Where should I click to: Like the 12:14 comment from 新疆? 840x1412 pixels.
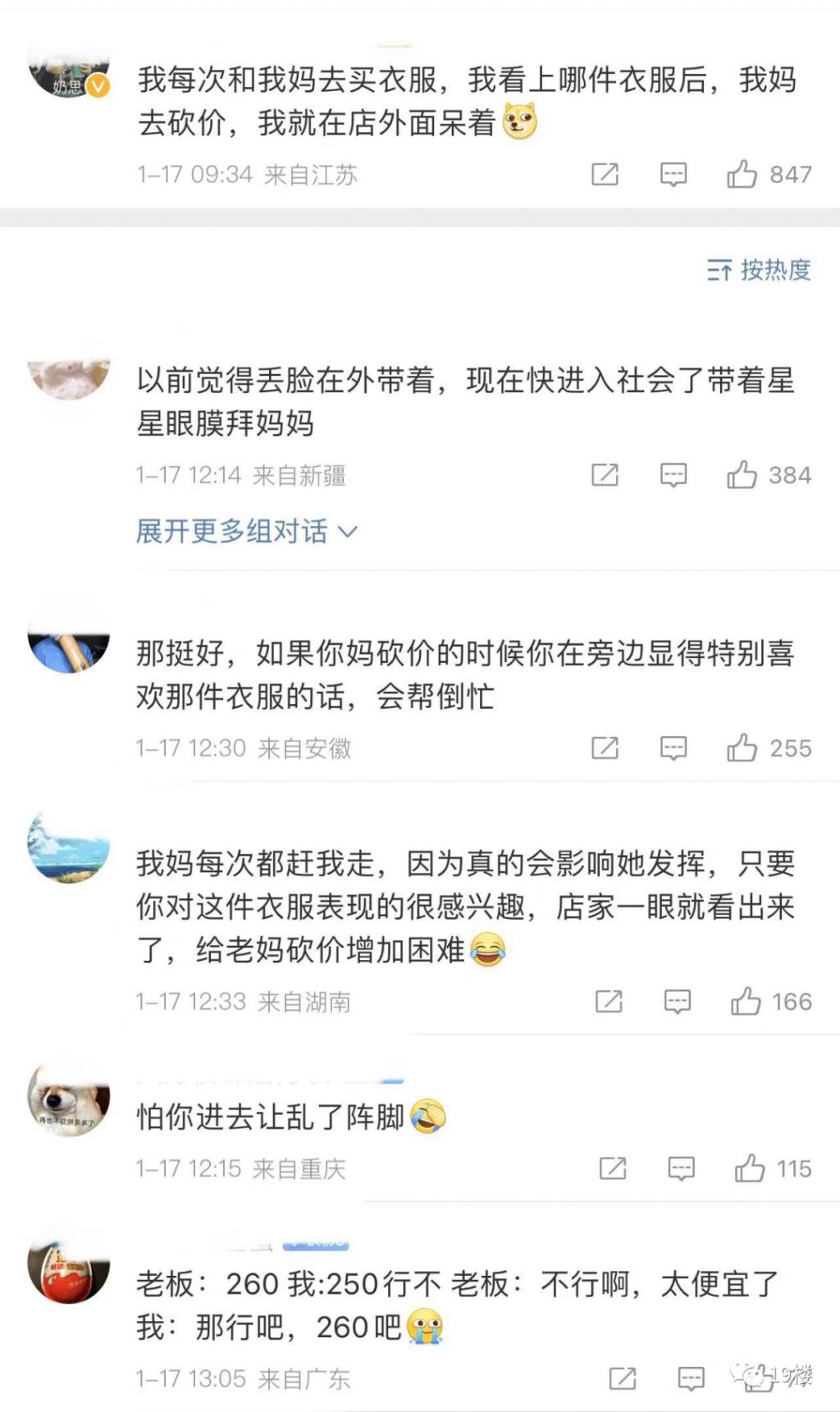click(x=742, y=474)
